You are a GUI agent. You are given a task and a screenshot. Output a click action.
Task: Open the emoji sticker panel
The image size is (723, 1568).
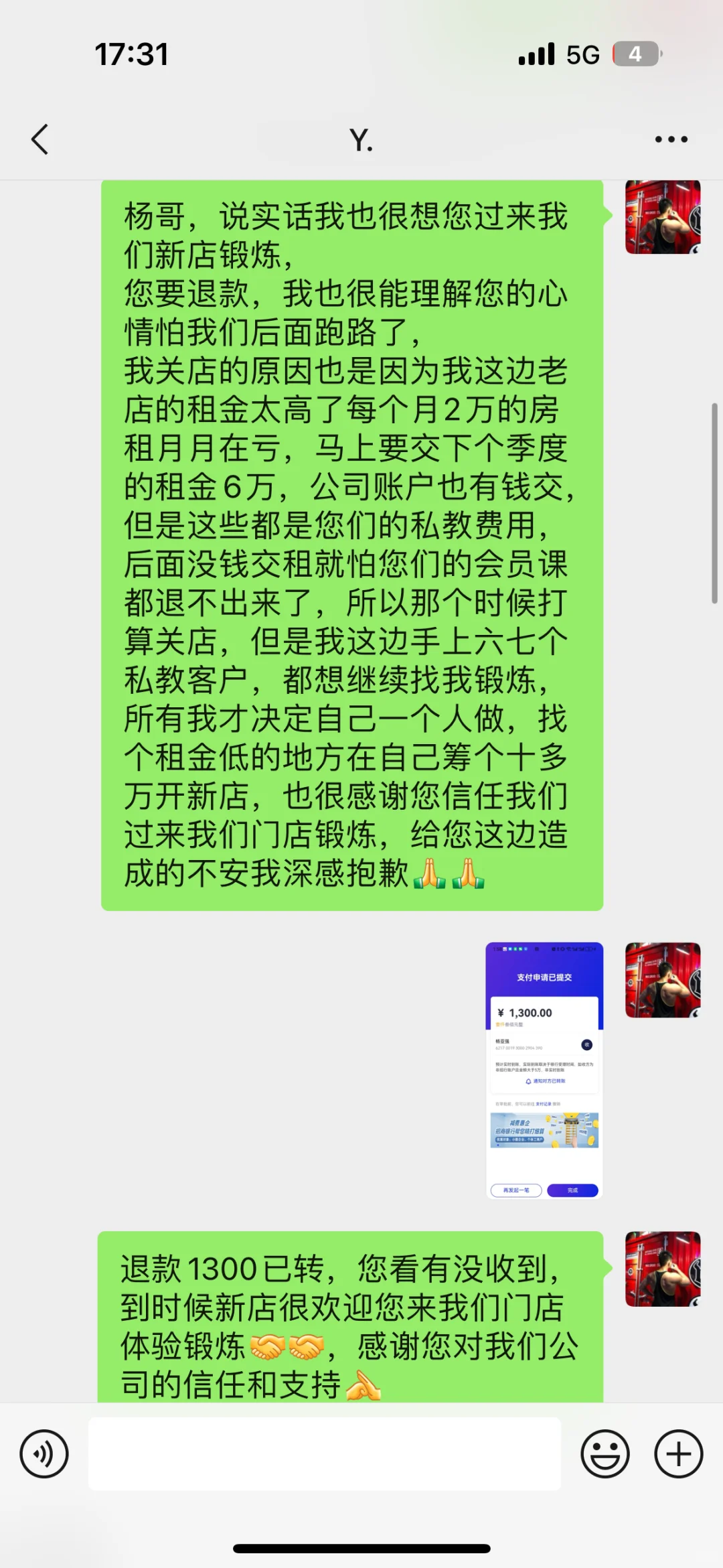[x=605, y=1454]
